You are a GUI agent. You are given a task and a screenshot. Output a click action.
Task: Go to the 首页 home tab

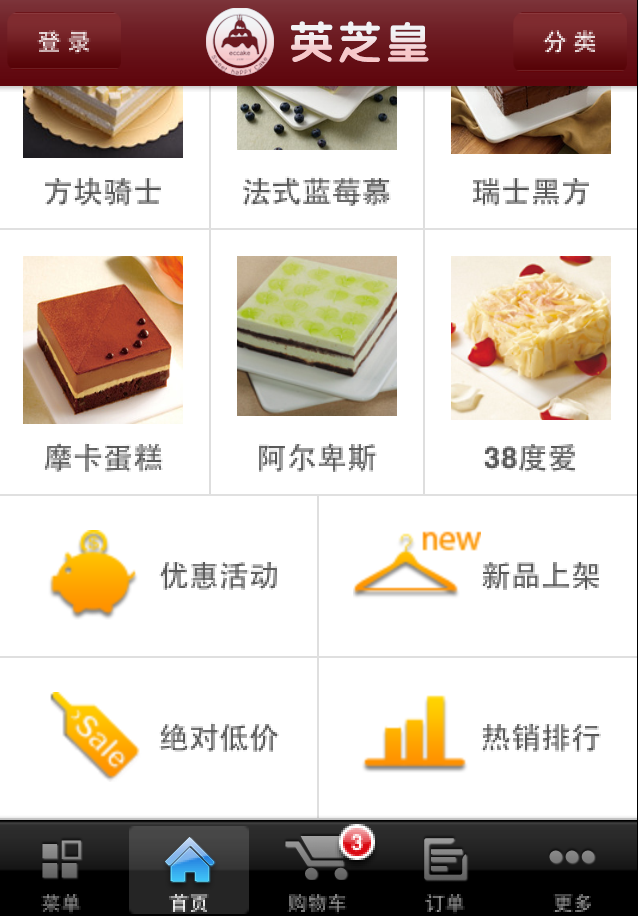click(189, 872)
